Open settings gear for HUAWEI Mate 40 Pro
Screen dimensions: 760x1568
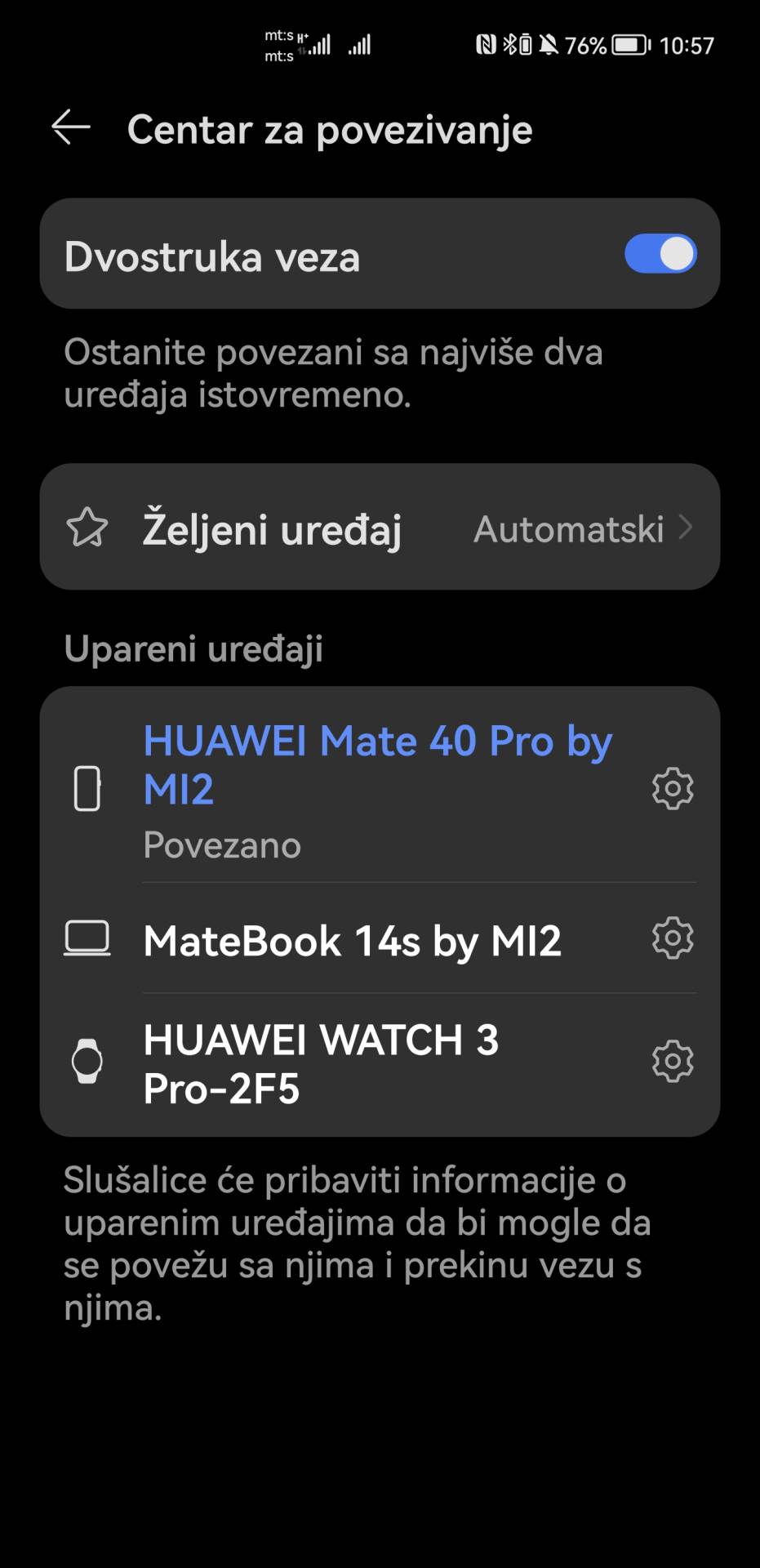tap(671, 788)
